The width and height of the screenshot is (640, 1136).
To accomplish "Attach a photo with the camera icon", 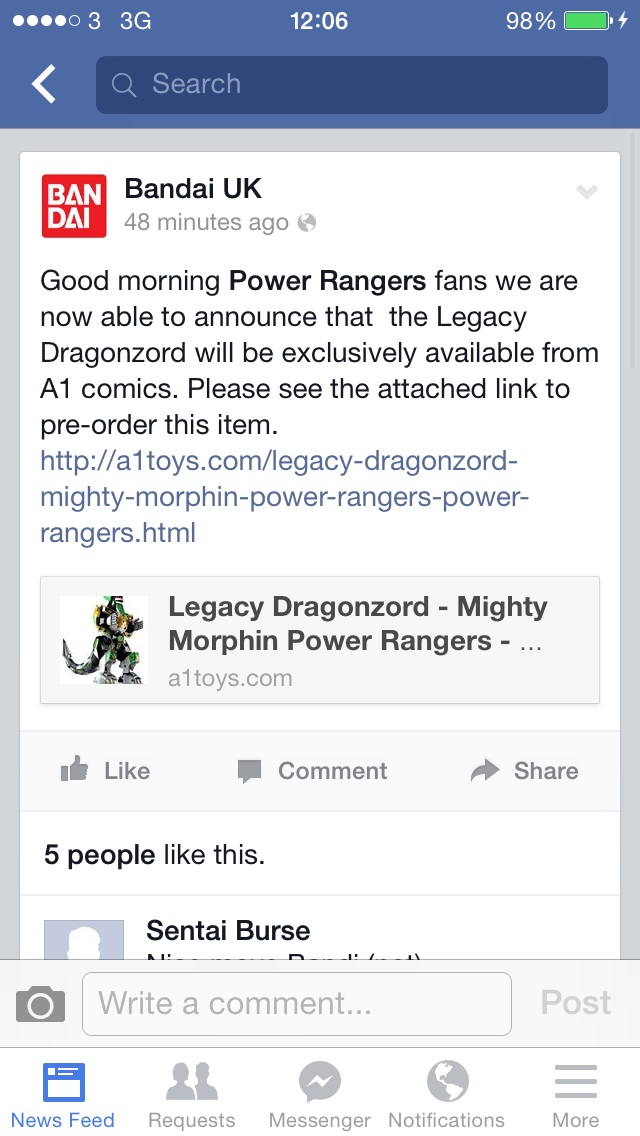I will pyautogui.click(x=41, y=1004).
